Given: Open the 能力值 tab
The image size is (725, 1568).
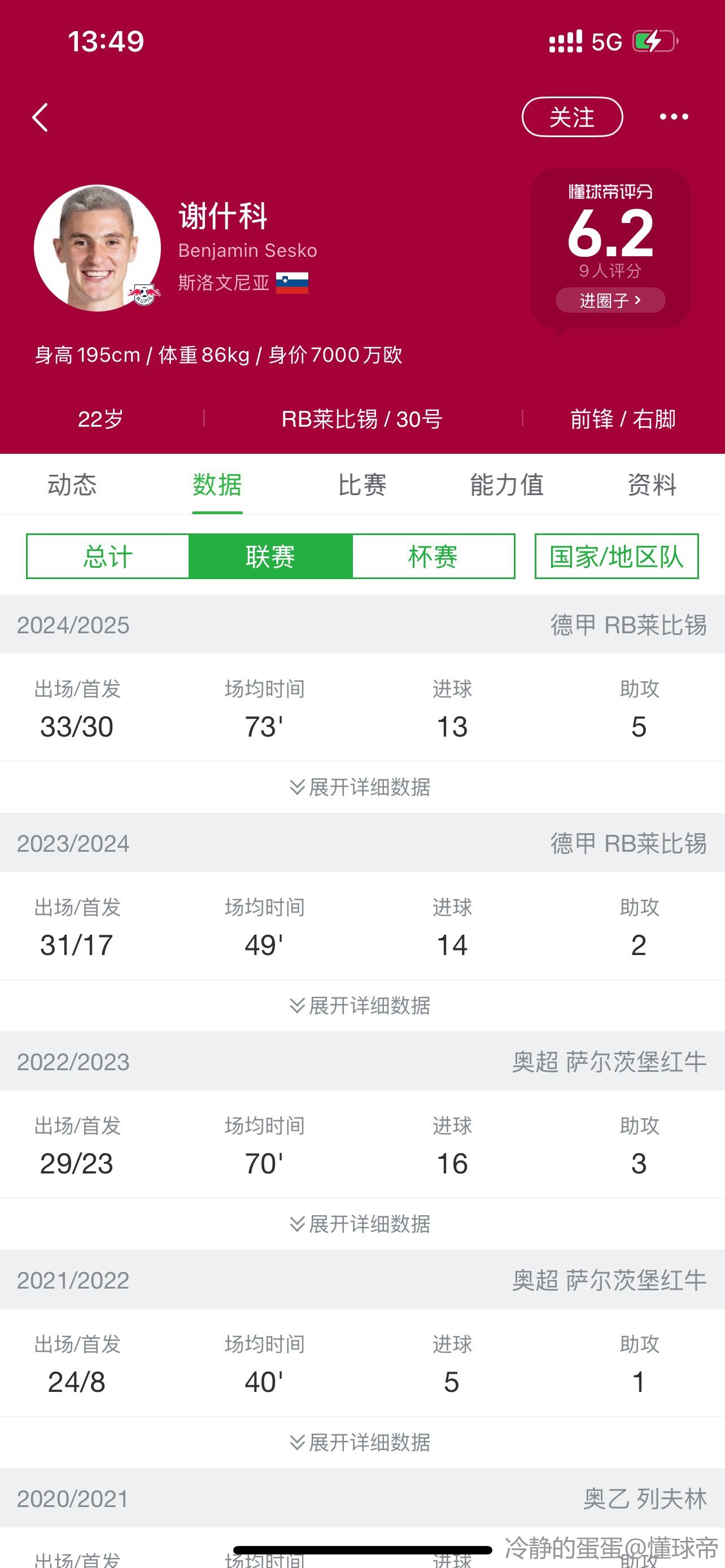Looking at the screenshot, I should tap(506, 485).
